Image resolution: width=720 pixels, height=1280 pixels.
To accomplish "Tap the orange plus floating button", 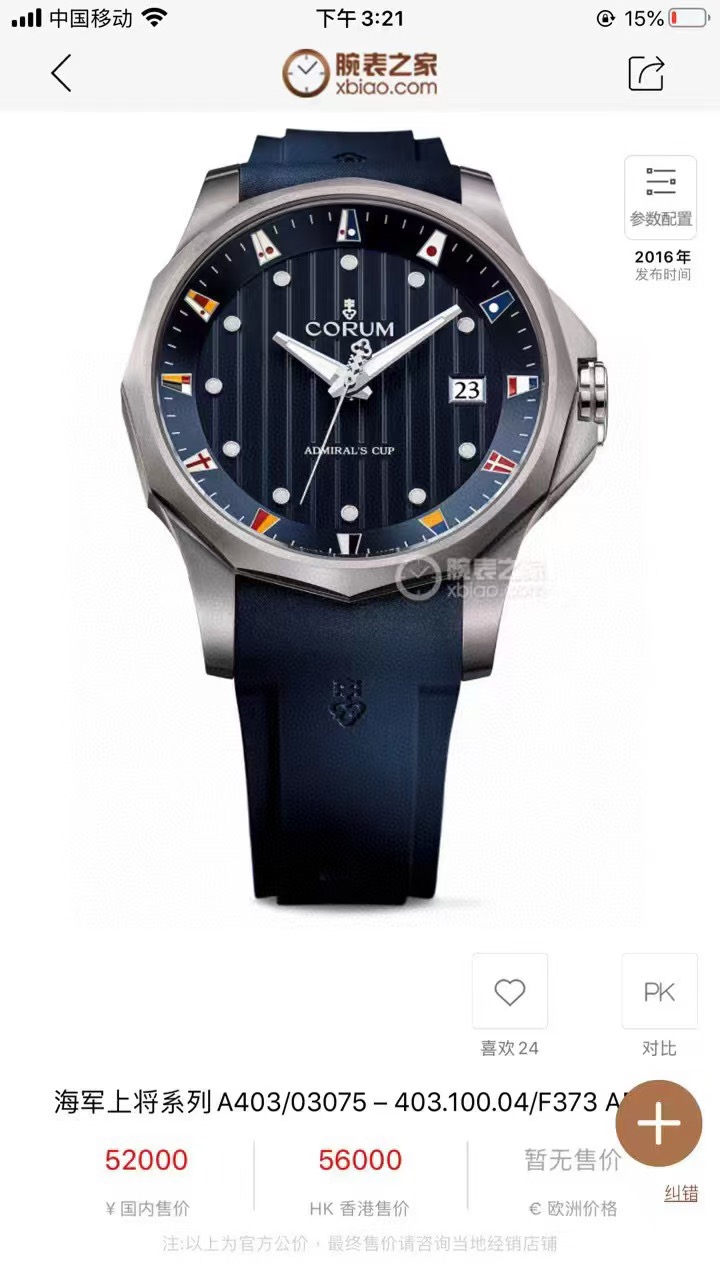I will pyautogui.click(x=659, y=1125).
